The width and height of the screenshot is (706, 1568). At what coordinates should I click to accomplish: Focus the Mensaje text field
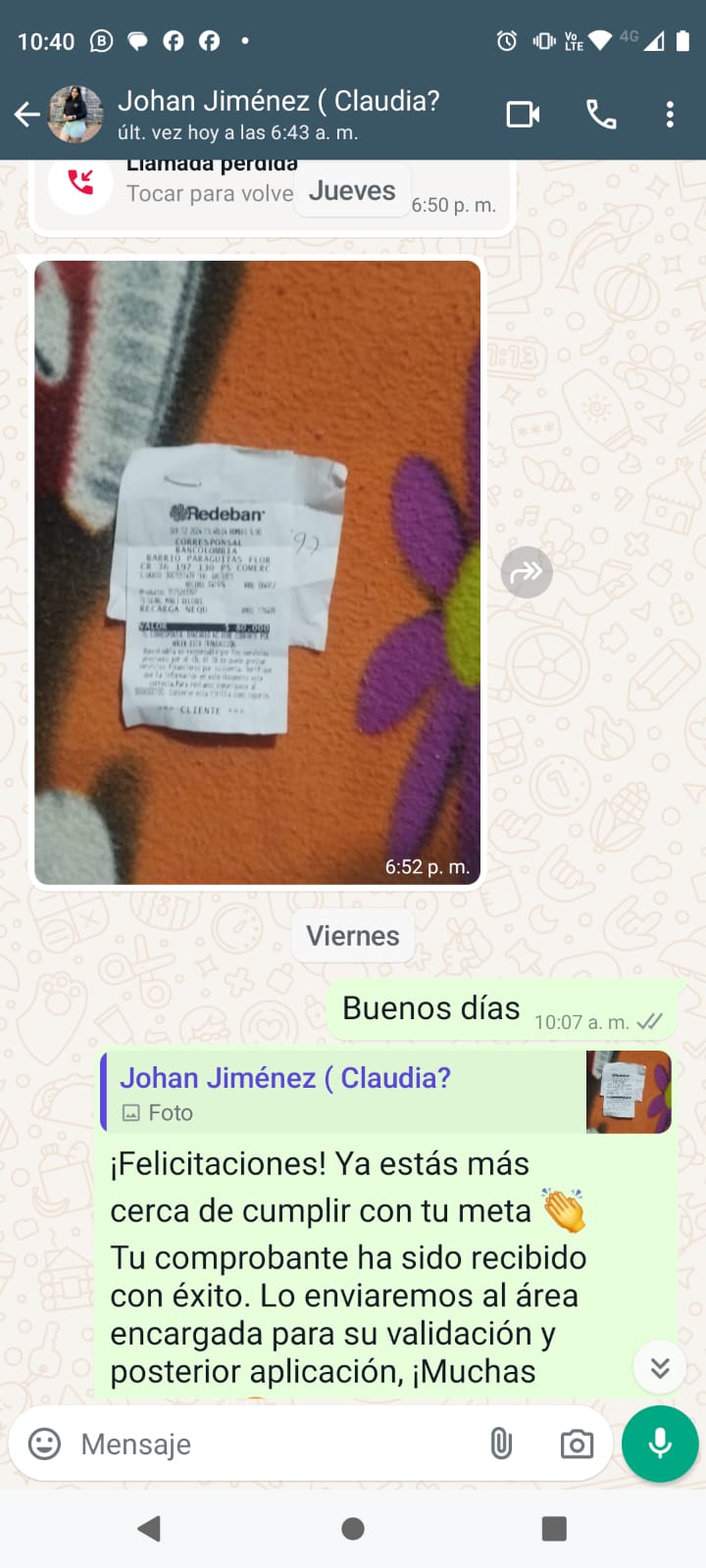(x=275, y=1444)
